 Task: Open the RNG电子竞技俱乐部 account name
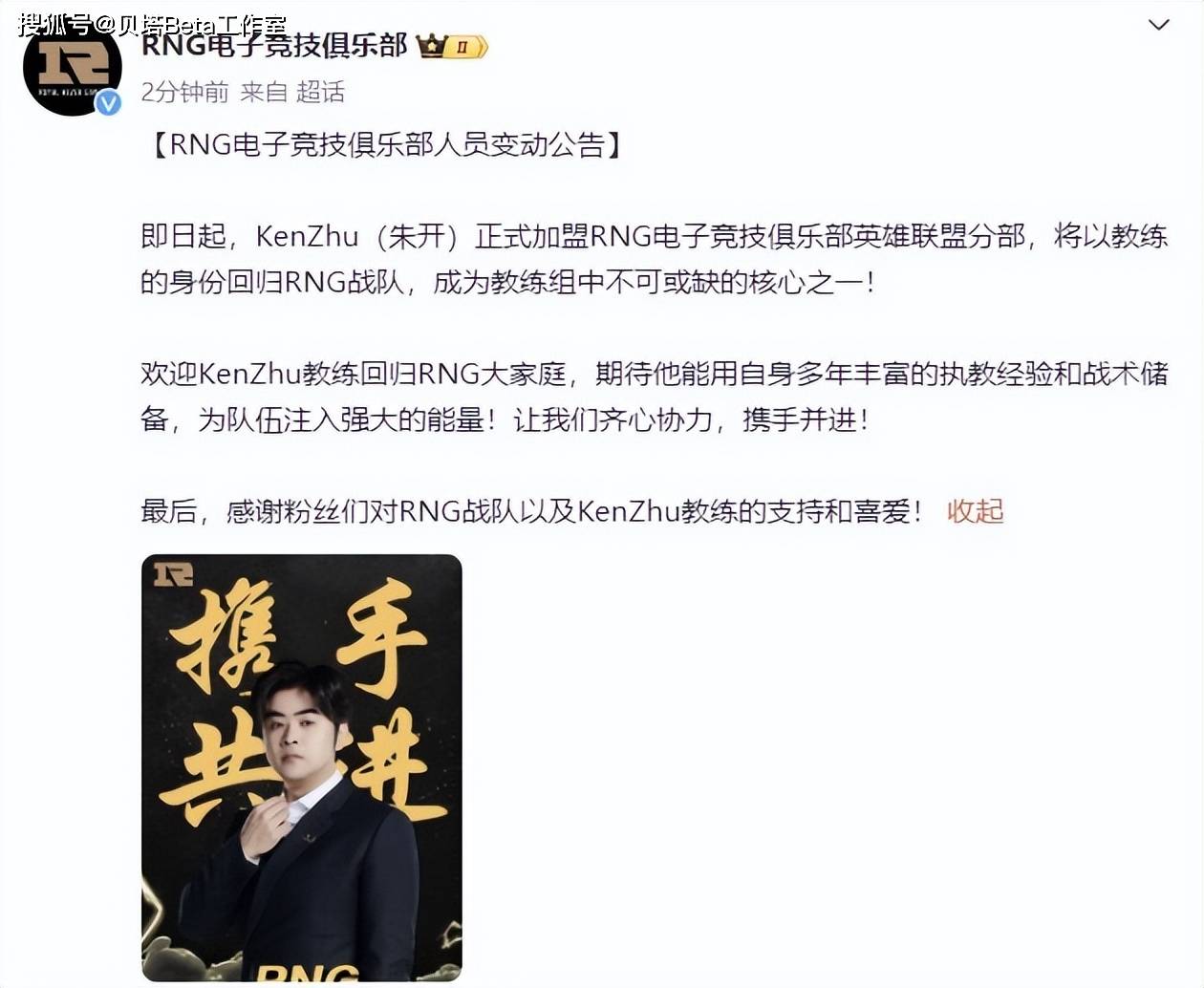(x=274, y=45)
